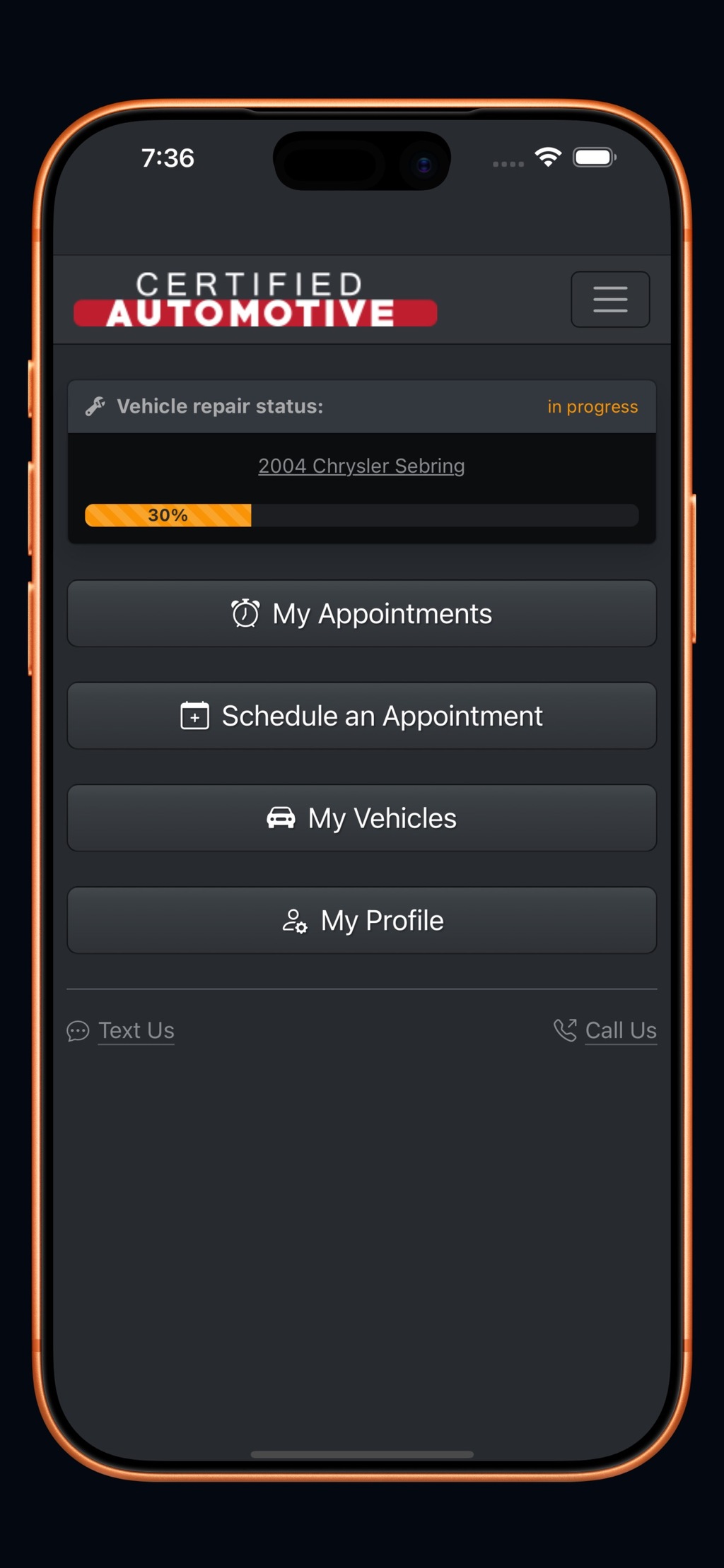The width and height of the screenshot is (724, 1568).
Task: Tap the Call Us link
Action: 620,1030
